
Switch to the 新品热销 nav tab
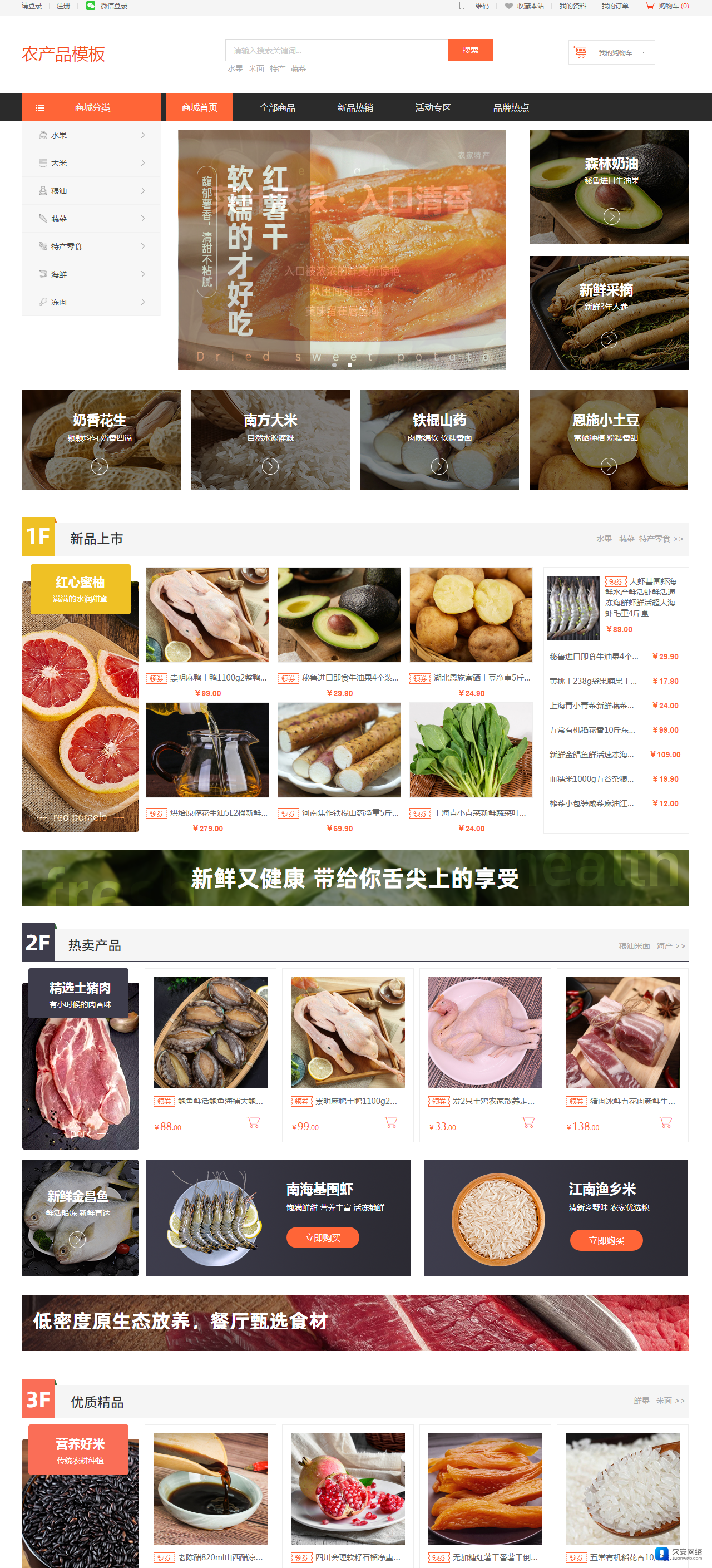tap(355, 108)
